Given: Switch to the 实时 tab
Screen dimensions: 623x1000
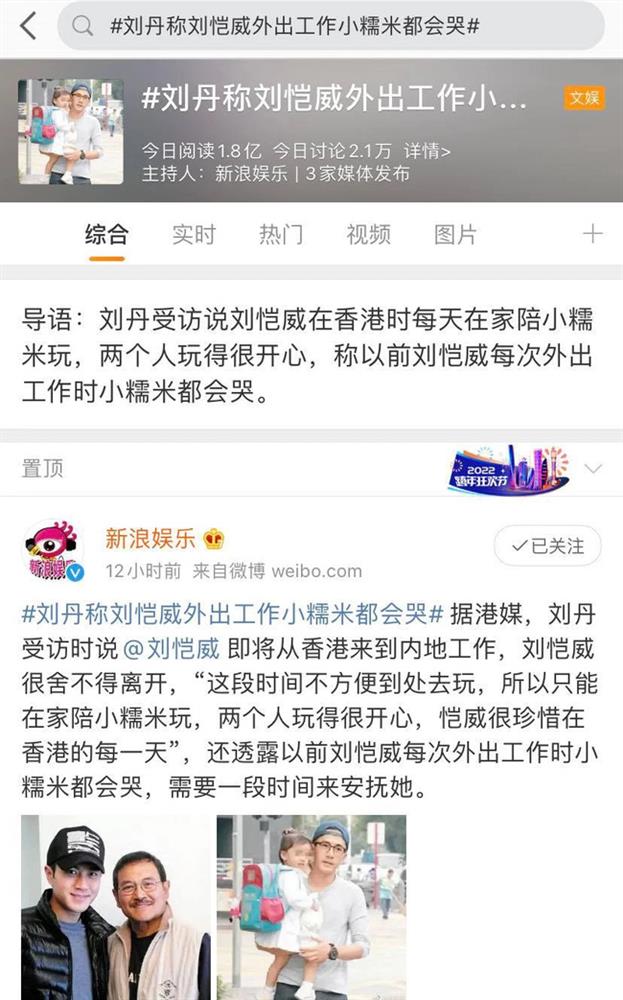Looking at the screenshot, I should [x=194, y=235].
